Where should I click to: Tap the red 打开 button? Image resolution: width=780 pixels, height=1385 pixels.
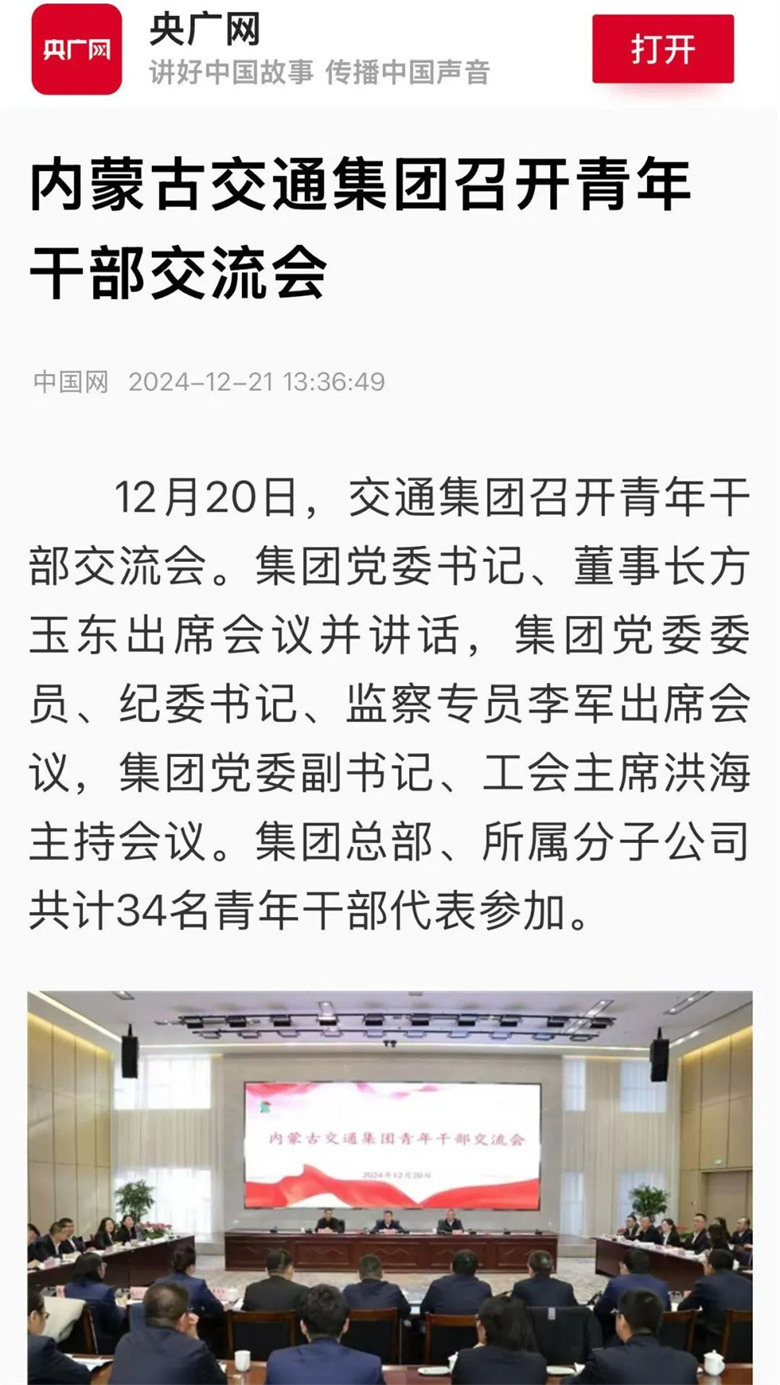click(662, 49)
